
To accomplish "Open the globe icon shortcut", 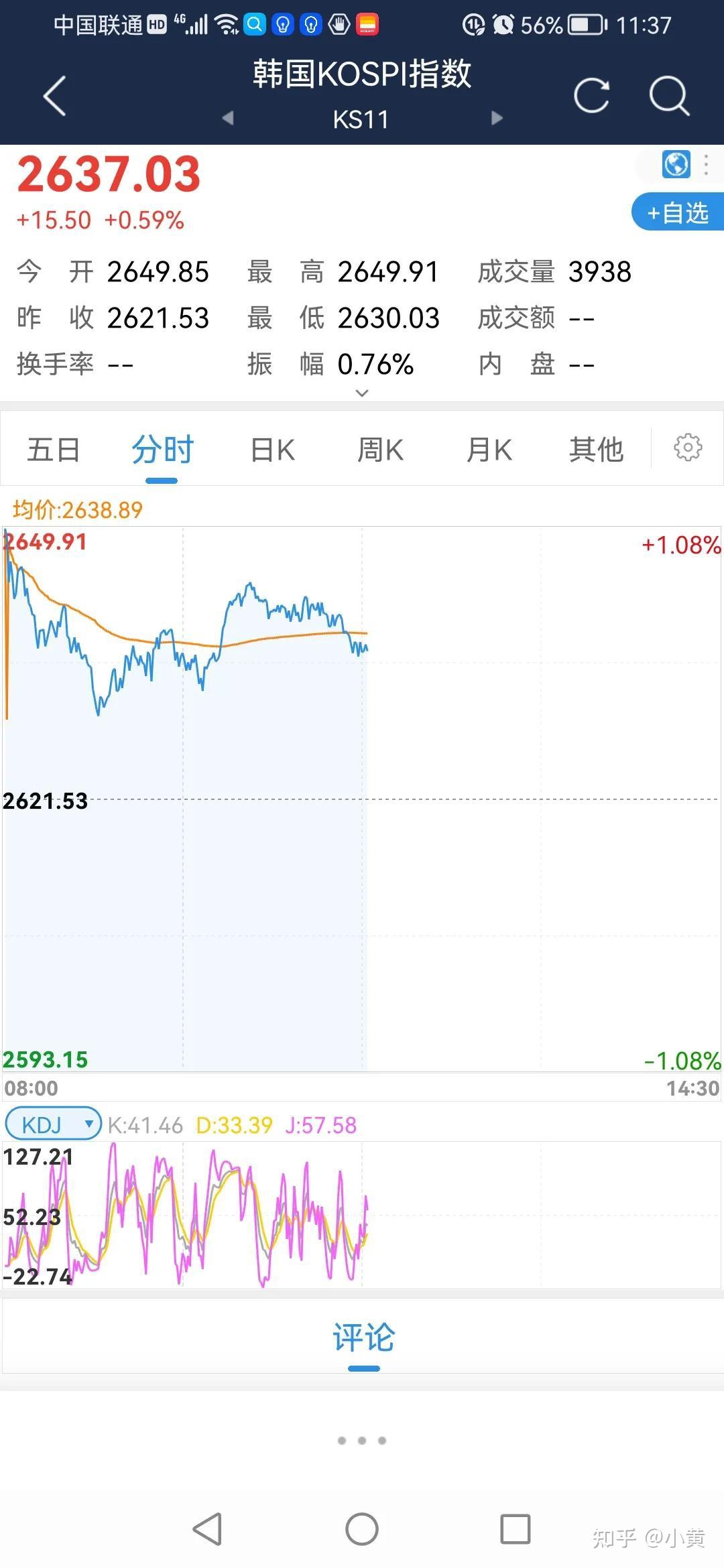I will coord(676,164).
